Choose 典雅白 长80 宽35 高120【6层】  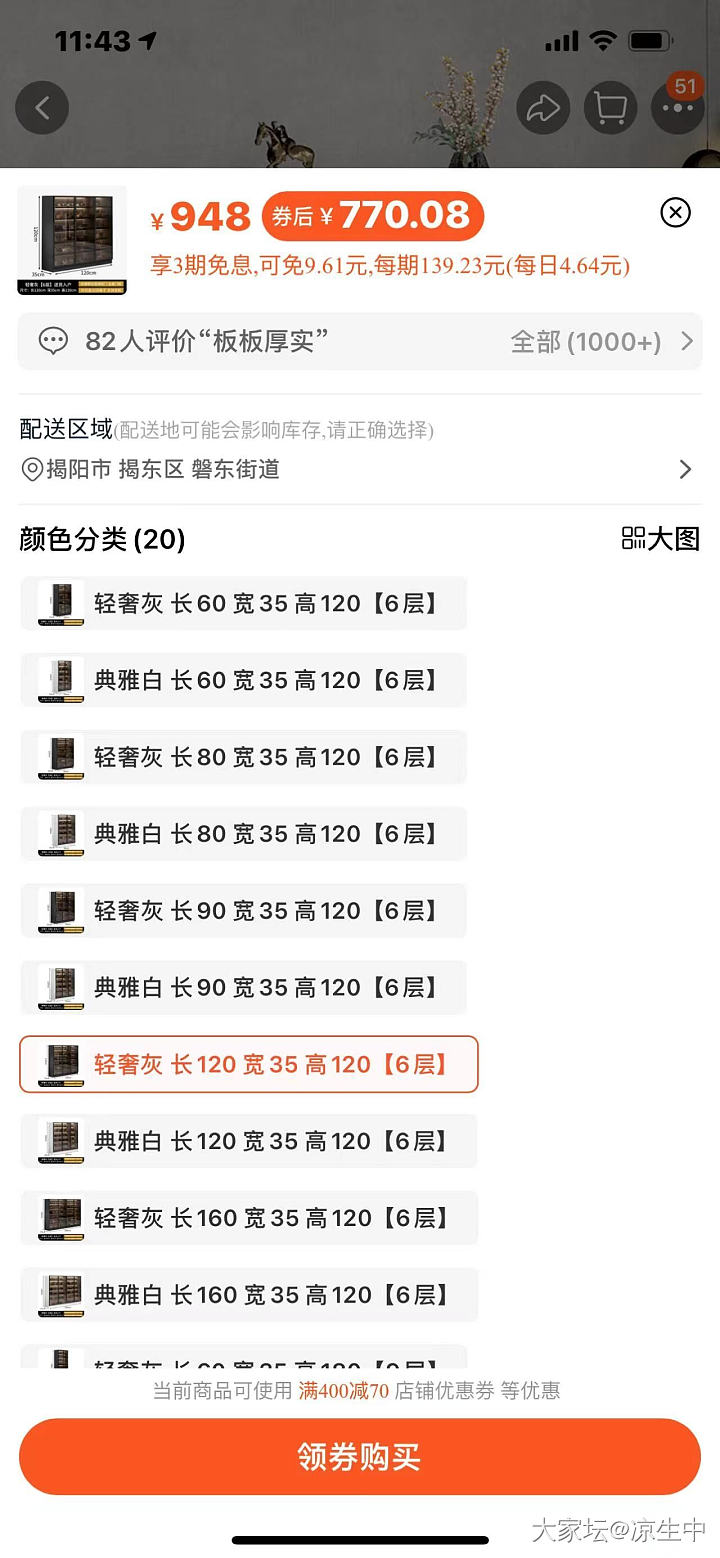pos(244,834)
